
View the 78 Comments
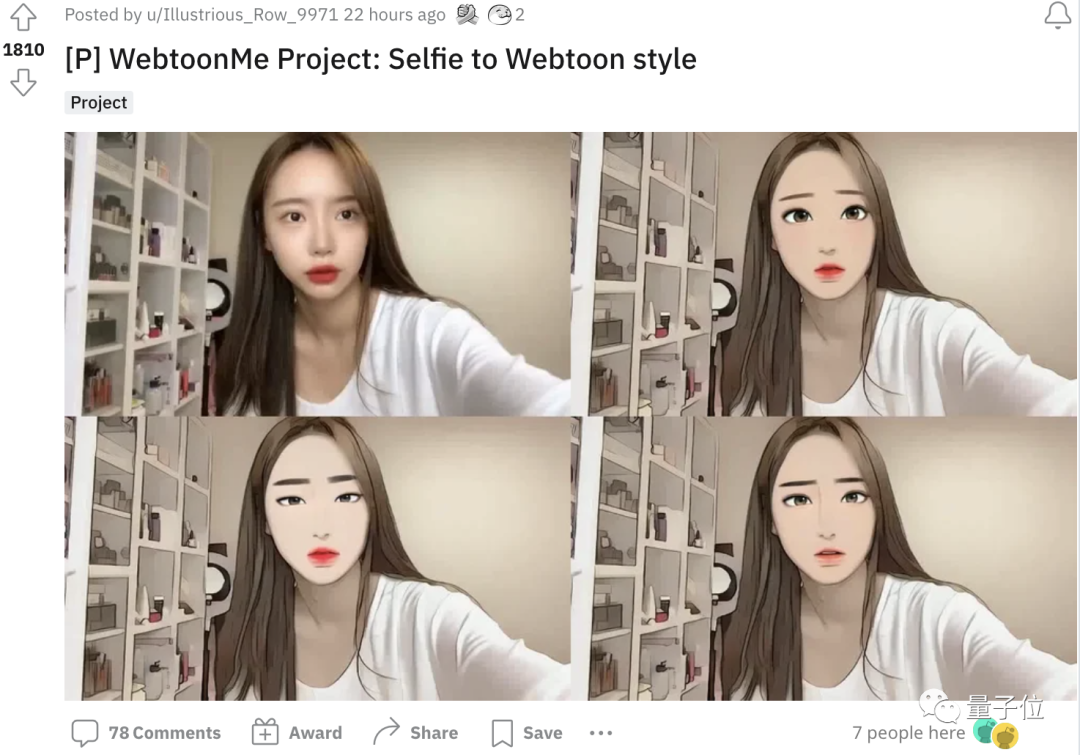coord(146,733)
